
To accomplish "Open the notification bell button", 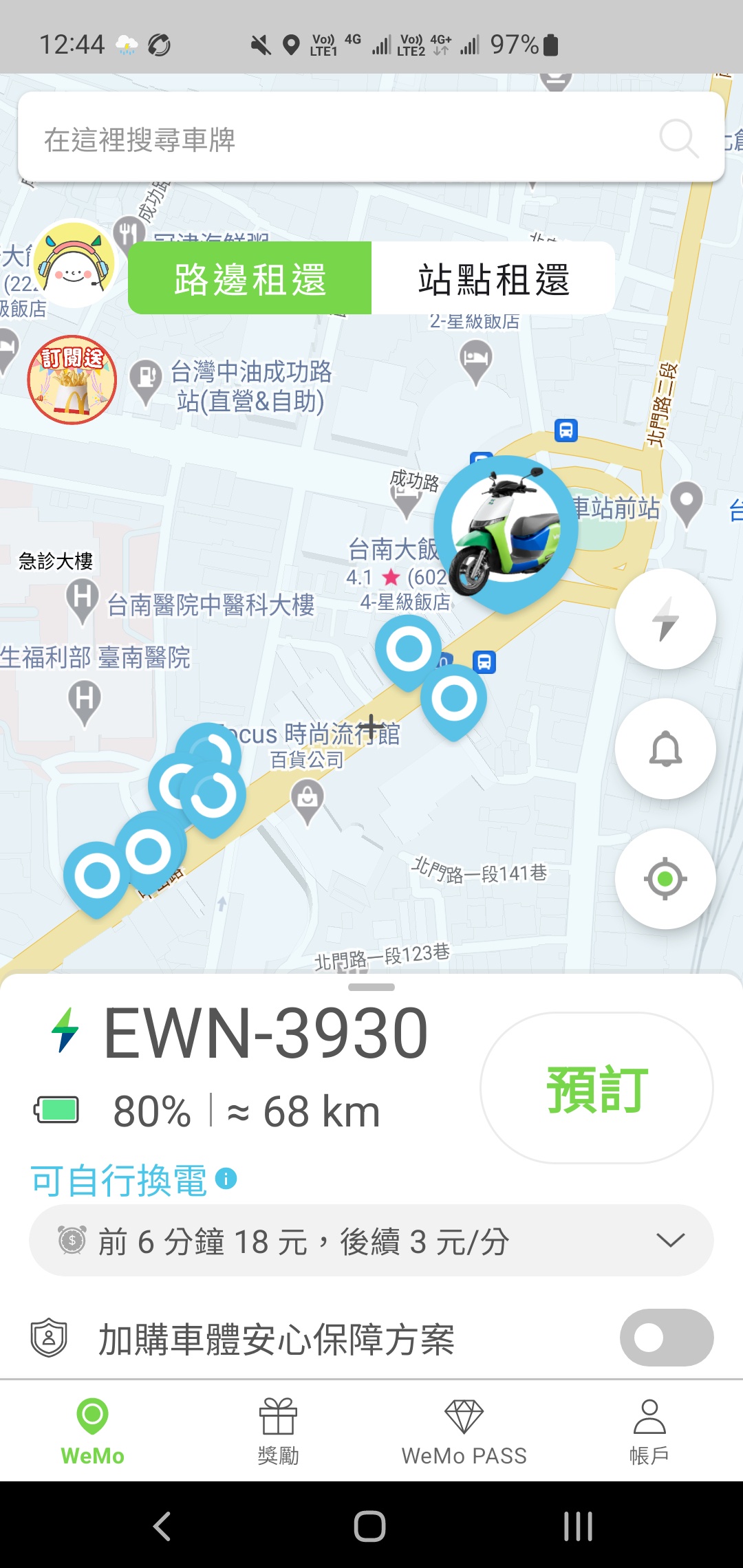I will pyautogui.click(x=665, y=749).
